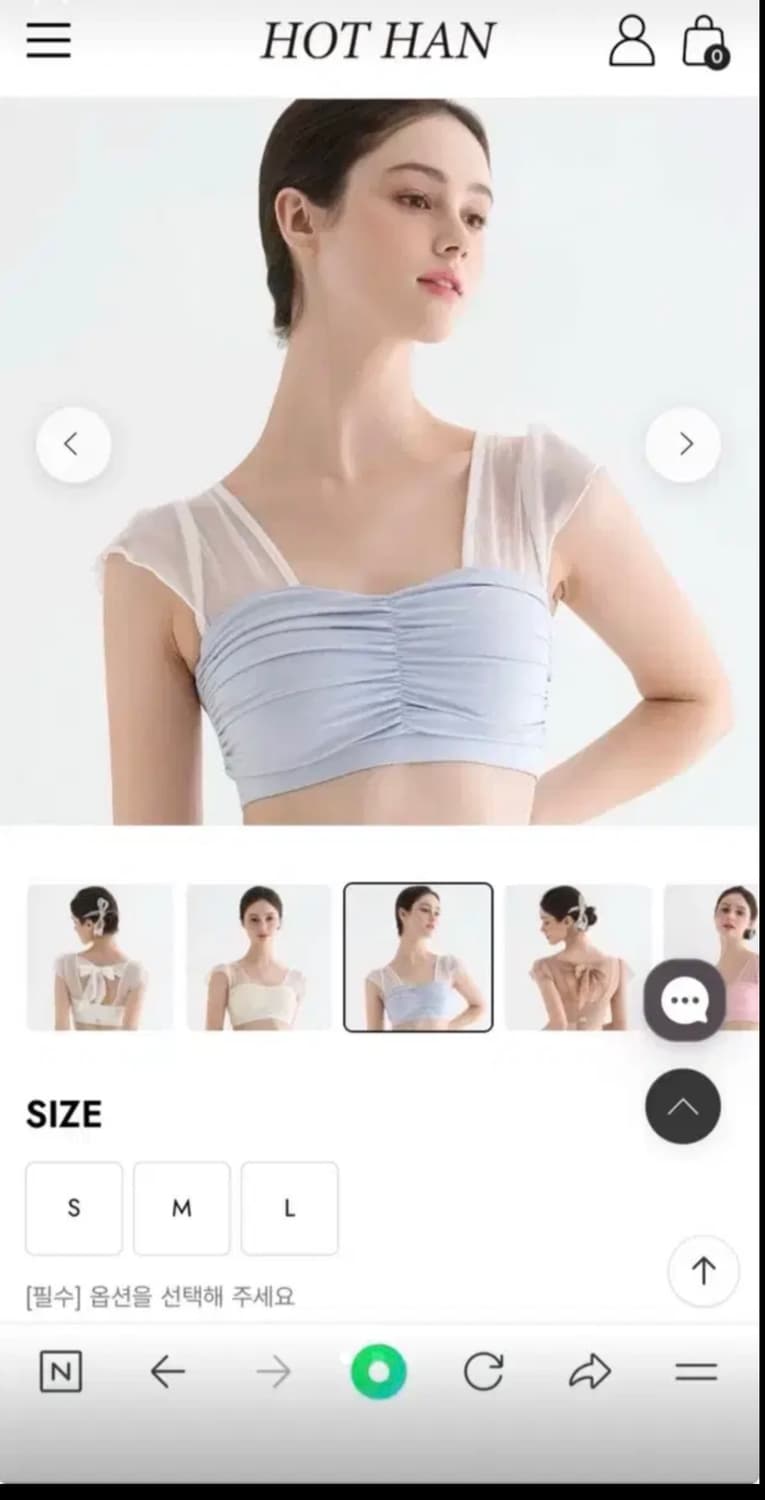Open the hamburger navigation menu
Viewport: 765px width, 1500px height.
coord(47,40)
